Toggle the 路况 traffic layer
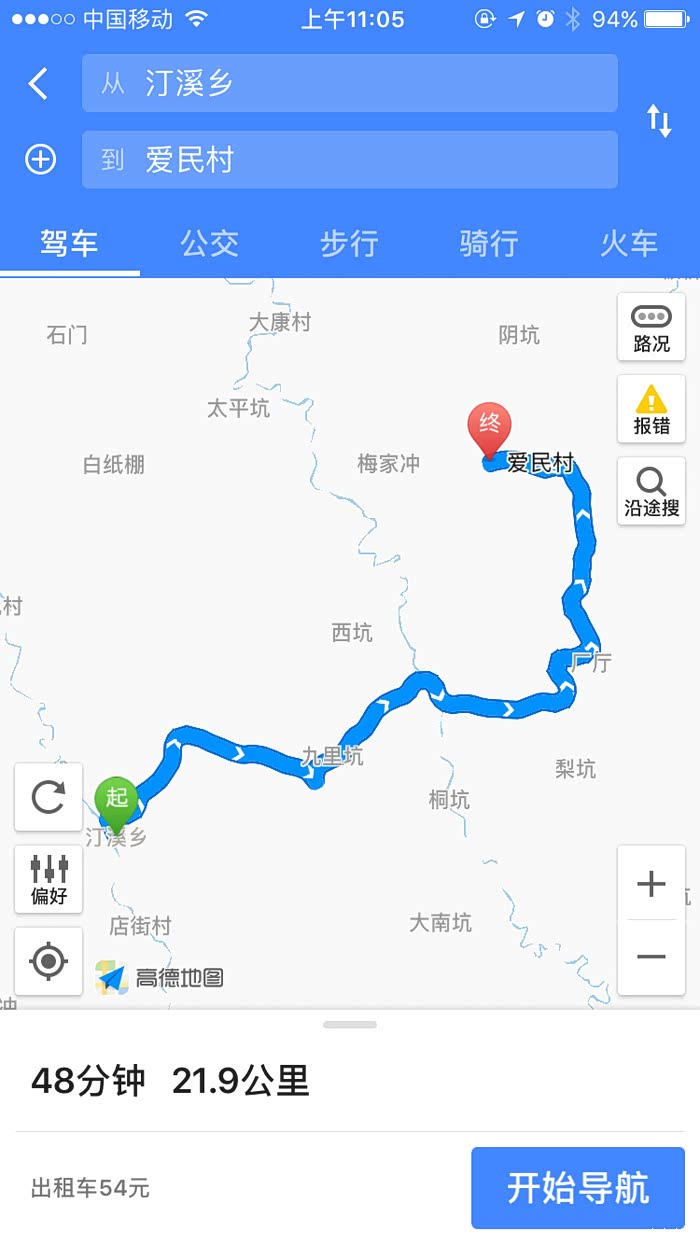The height and width of the screenshot is (1245, 700). coord(651,327)
